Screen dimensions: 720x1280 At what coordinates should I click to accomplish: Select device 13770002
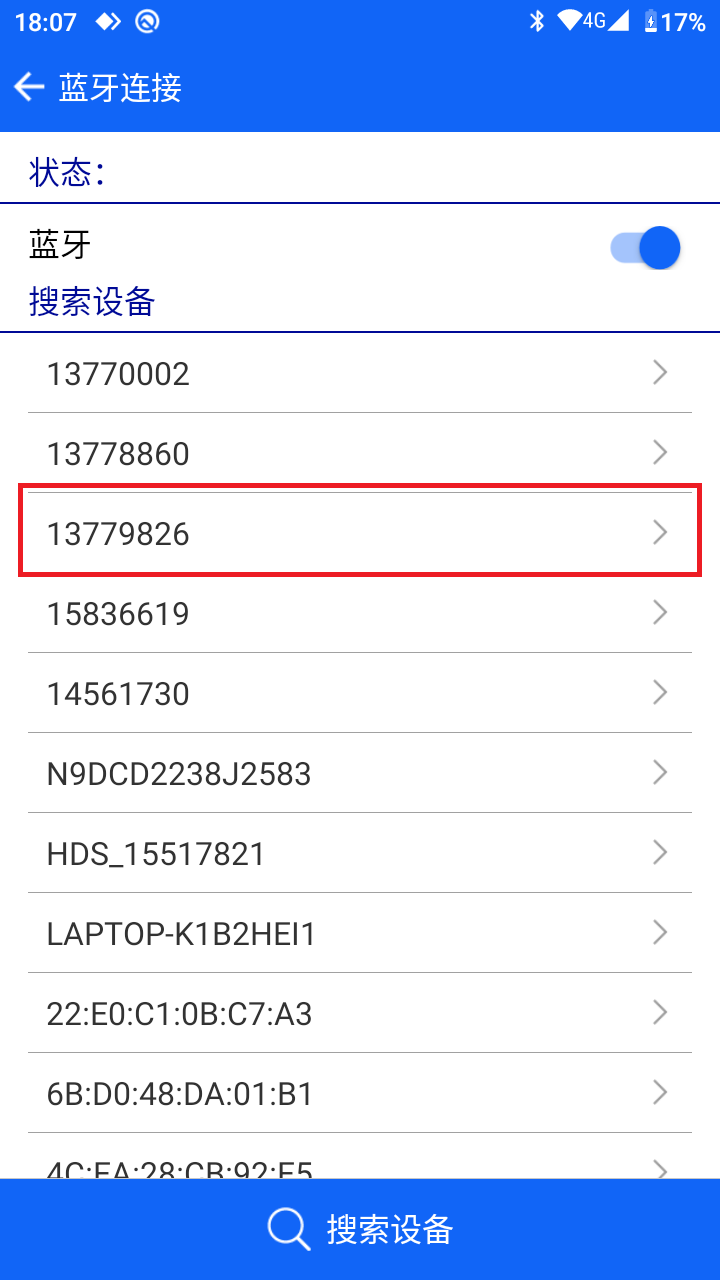coord(360,373)
